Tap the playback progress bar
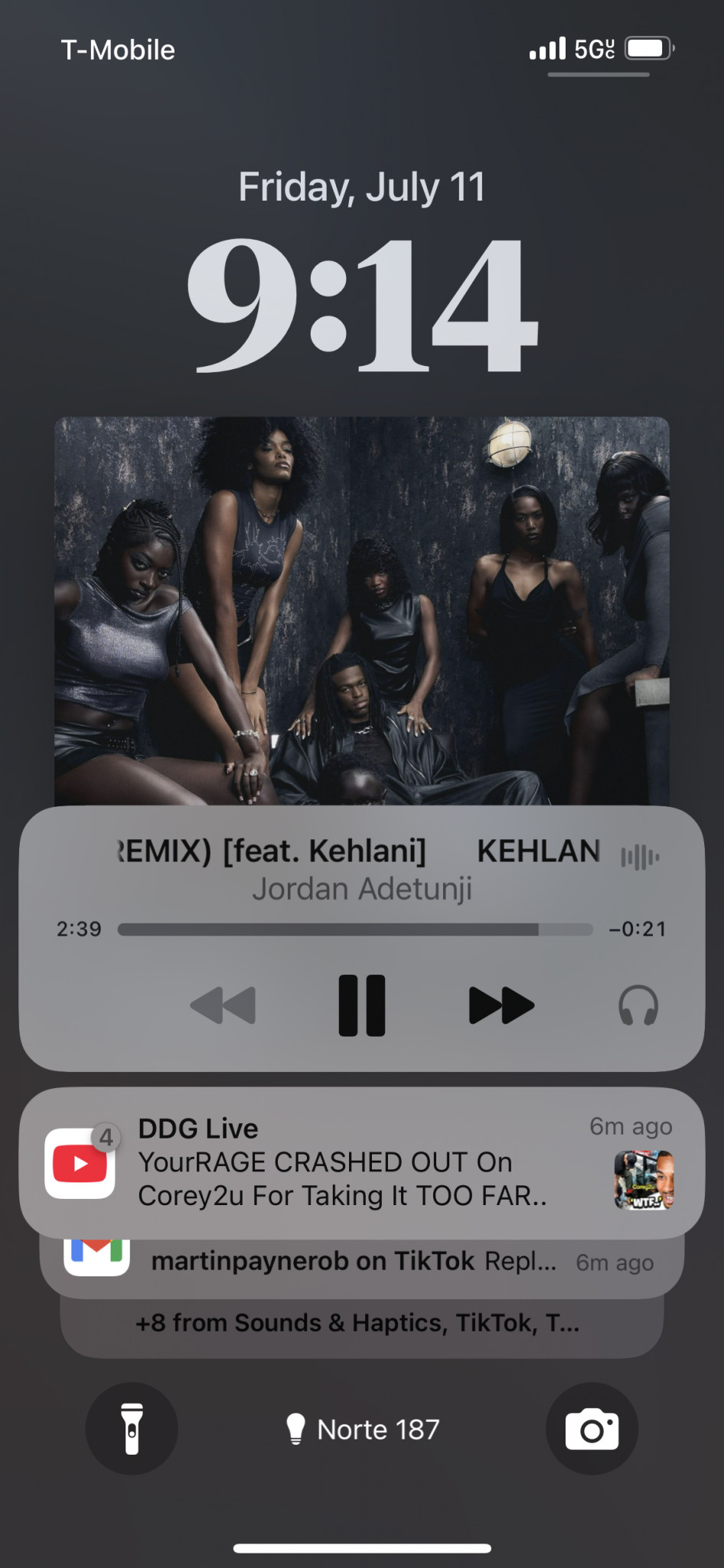Image resolution: width=724 pixels, height=1568 pixels. 355,929
